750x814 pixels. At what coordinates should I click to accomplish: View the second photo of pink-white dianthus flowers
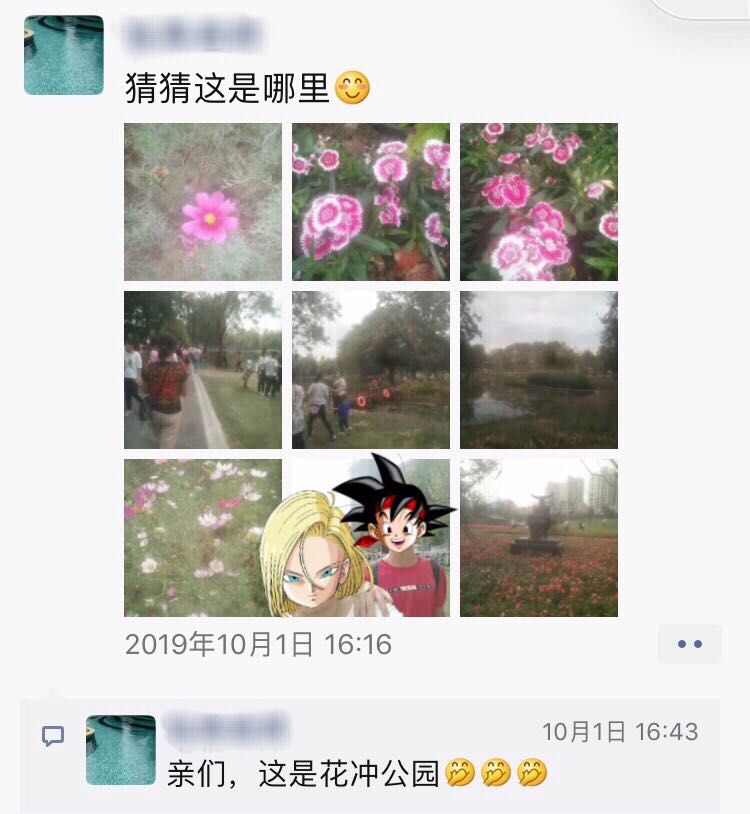point(371,201)
